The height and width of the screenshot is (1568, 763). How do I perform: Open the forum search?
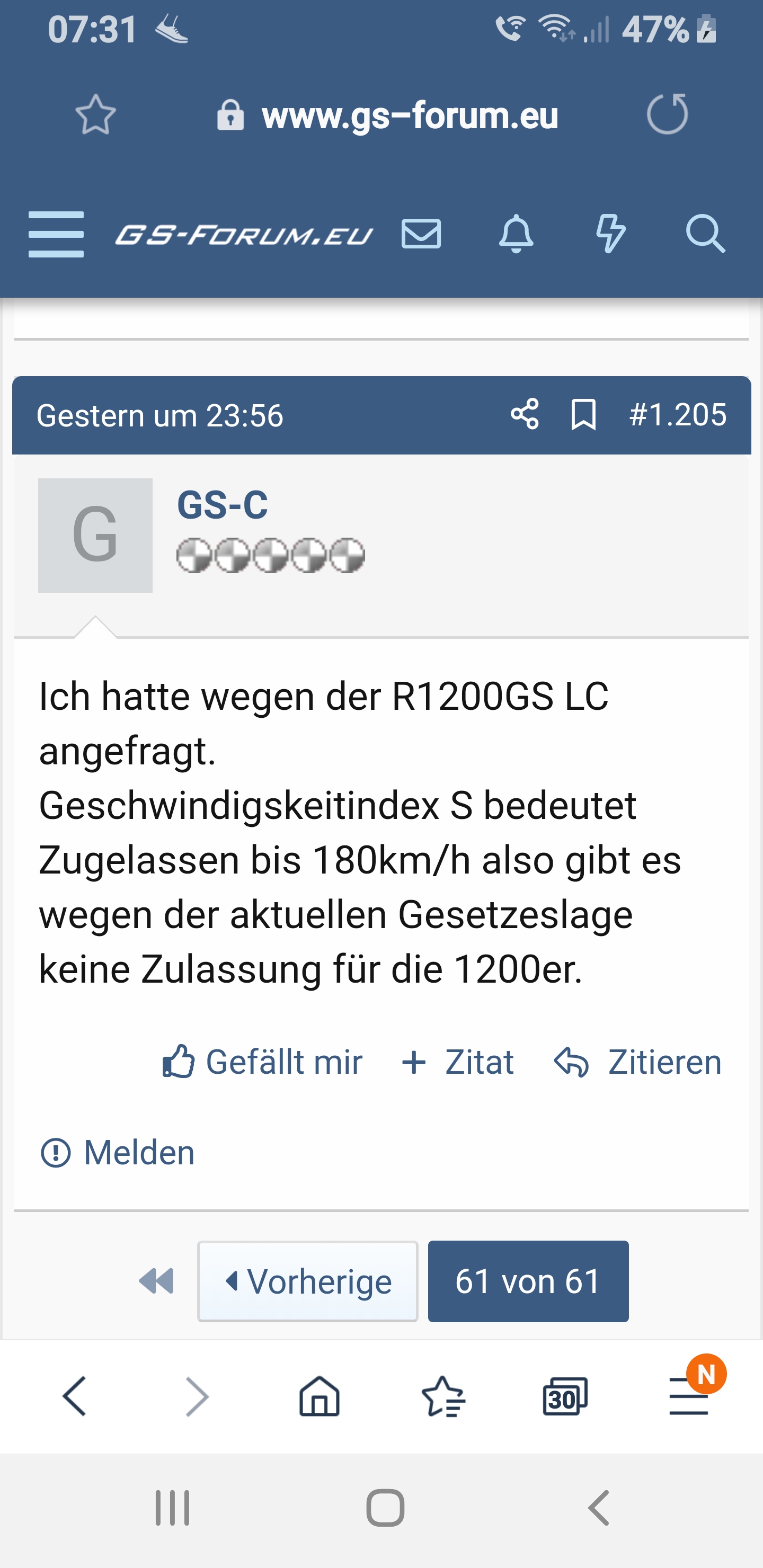(705, 234)
